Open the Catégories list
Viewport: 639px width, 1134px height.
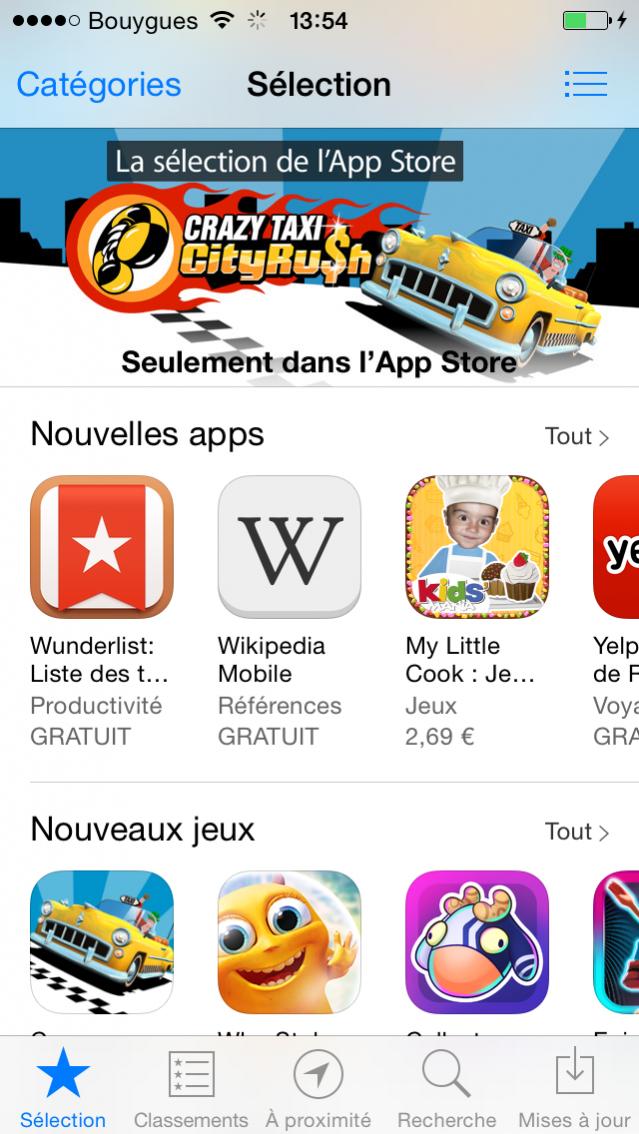tap(98, 85)
